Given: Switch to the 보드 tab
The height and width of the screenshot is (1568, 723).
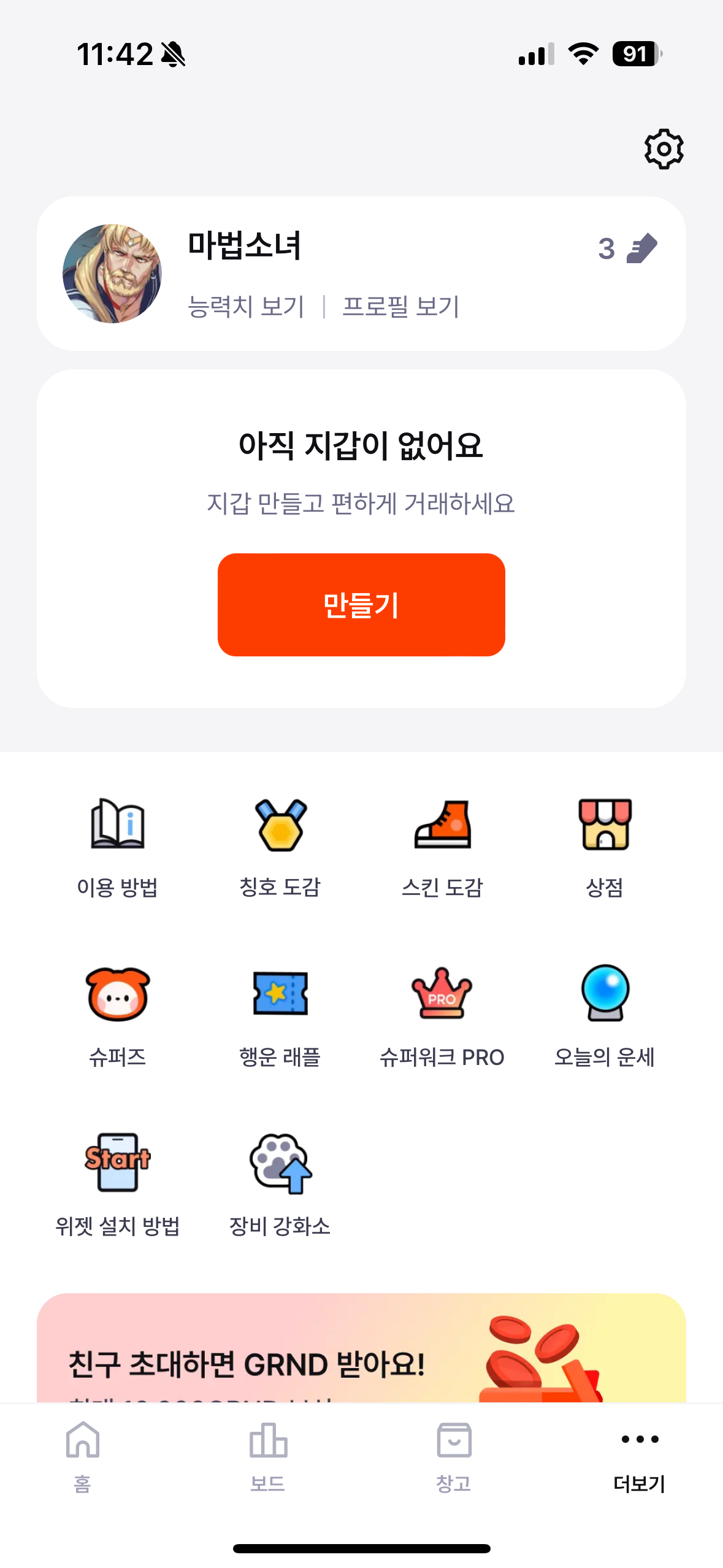Looking at the screenshot, I should pos(268,1456).
